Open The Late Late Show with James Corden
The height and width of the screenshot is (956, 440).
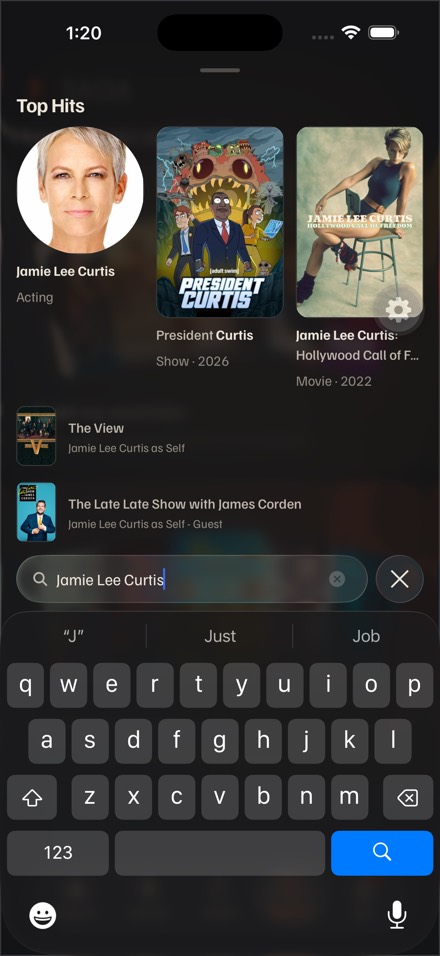(220, 512)
